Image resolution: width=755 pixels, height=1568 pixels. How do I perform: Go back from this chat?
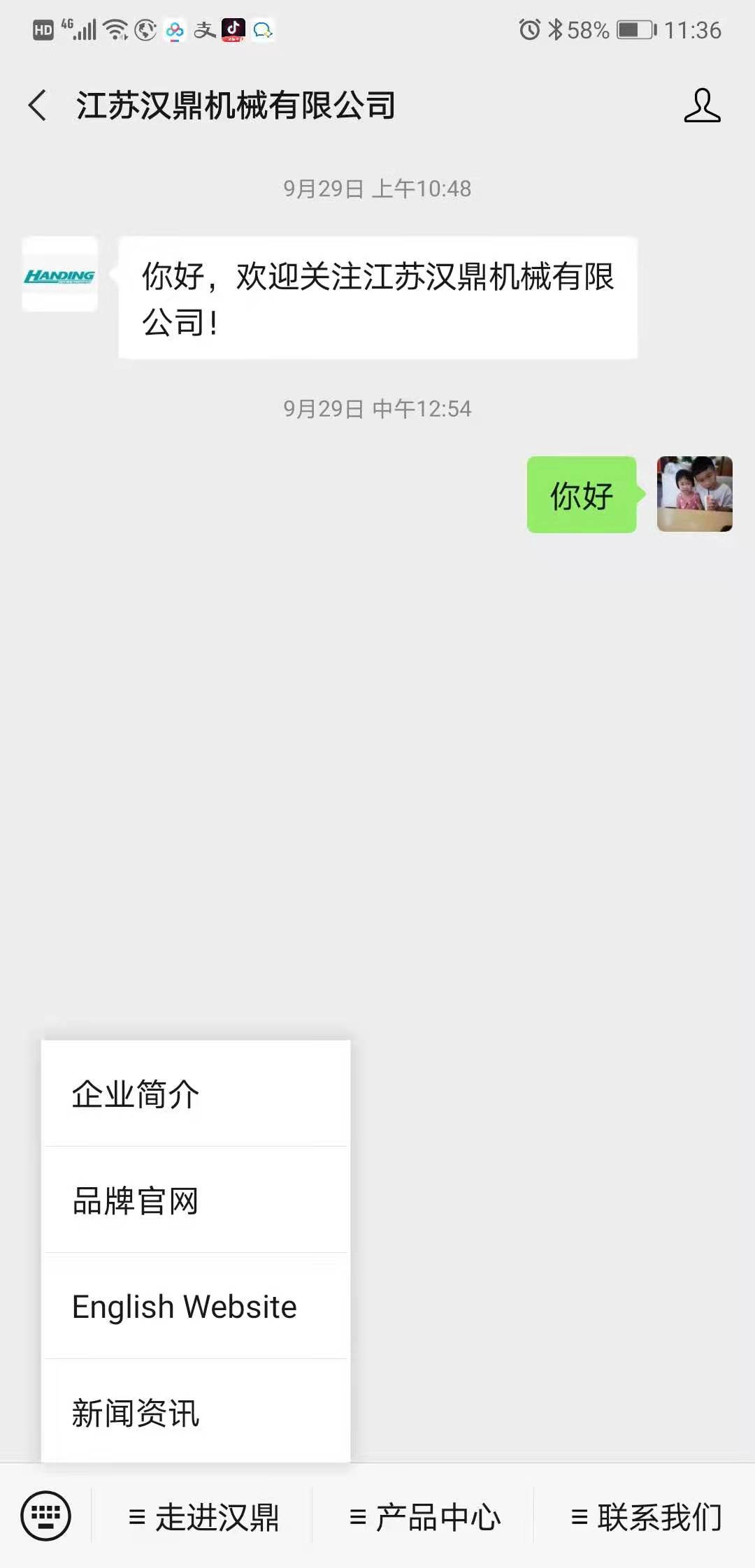[38, 106]
